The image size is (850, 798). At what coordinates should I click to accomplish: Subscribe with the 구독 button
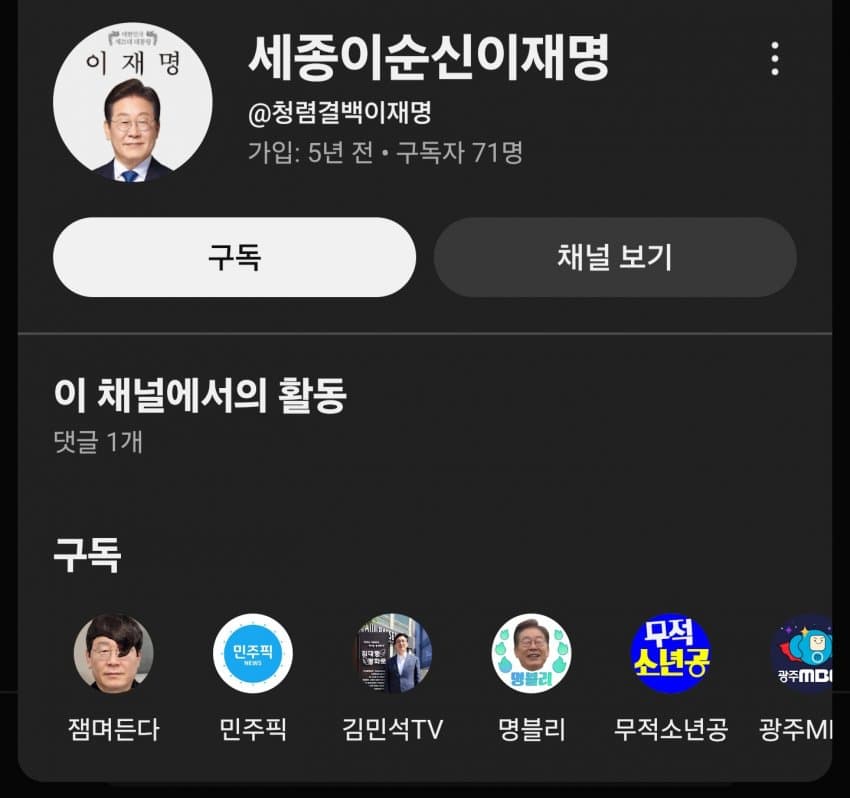(x=234, y=257)
